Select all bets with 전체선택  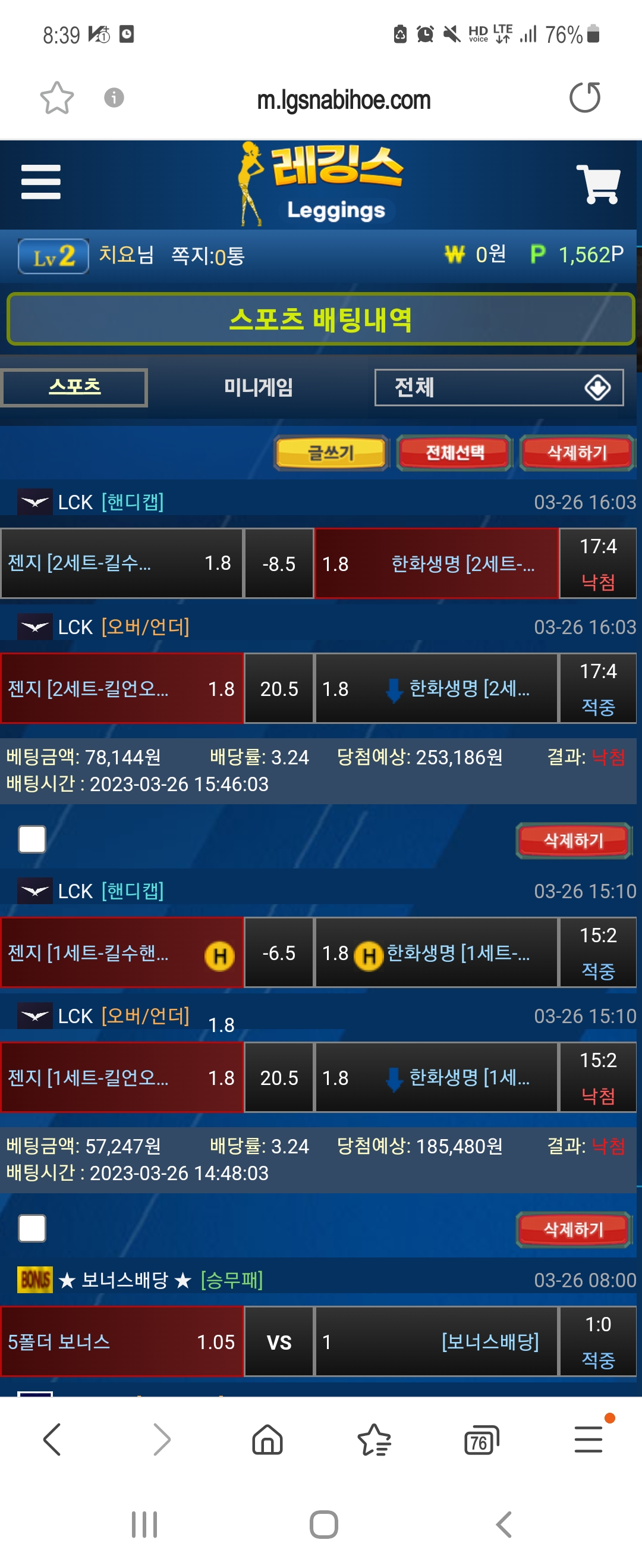[454, 452]
